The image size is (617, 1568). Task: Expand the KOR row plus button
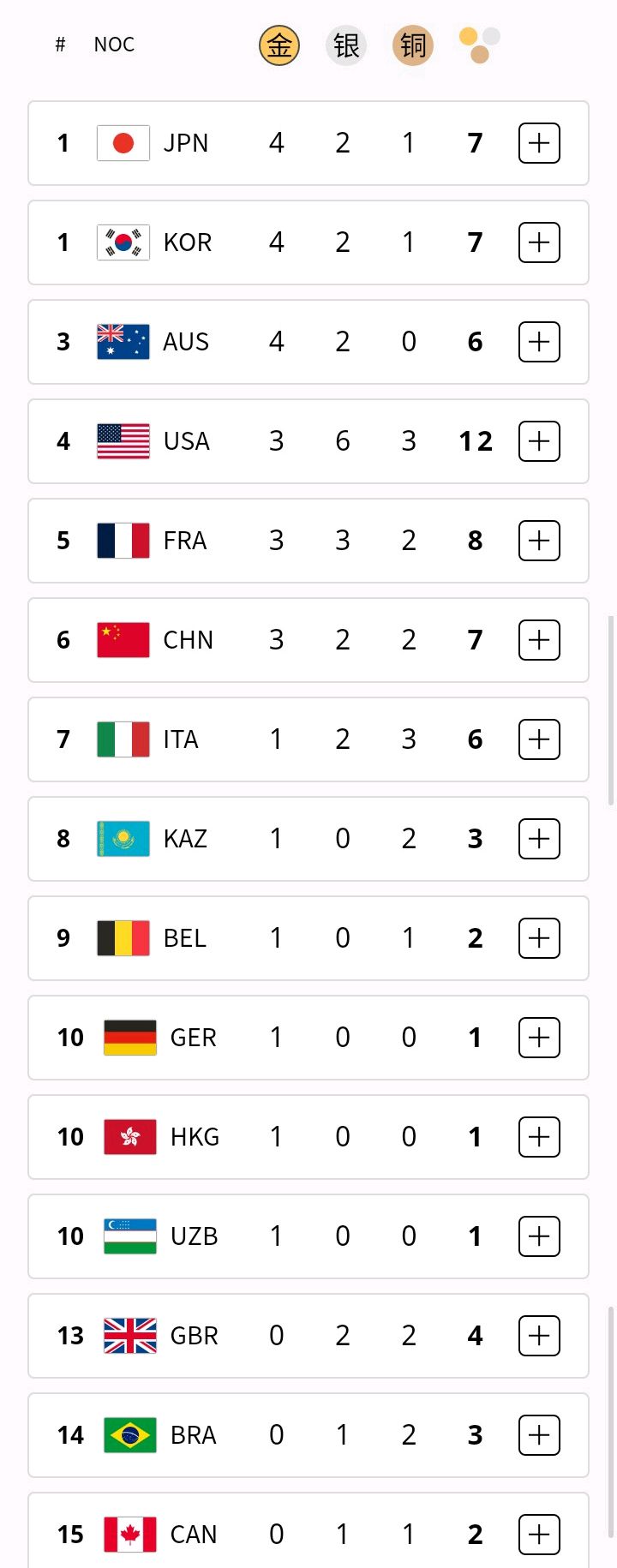click(539, 242)
